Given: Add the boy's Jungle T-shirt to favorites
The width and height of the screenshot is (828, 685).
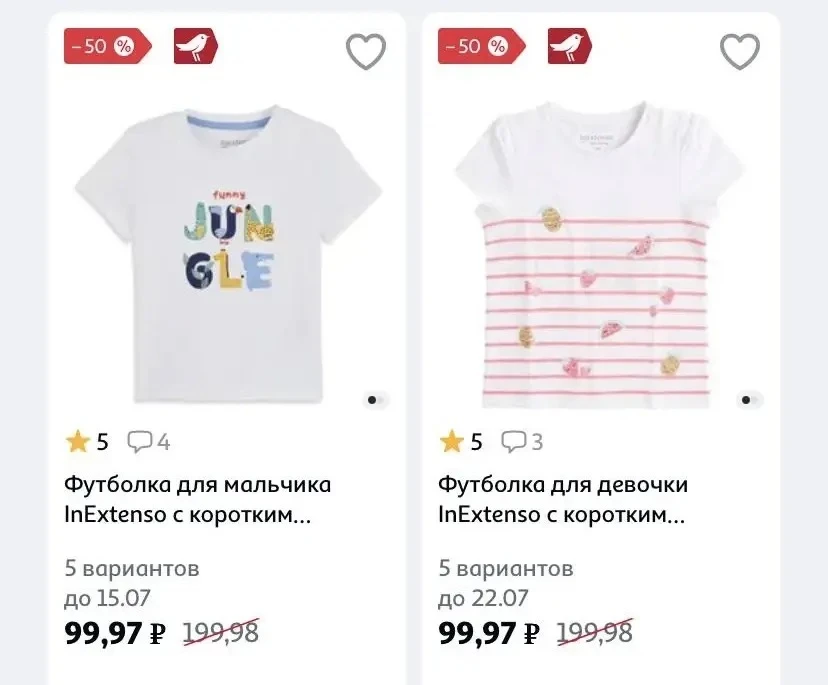Looking at the screenshot, I should coord(366,51).
